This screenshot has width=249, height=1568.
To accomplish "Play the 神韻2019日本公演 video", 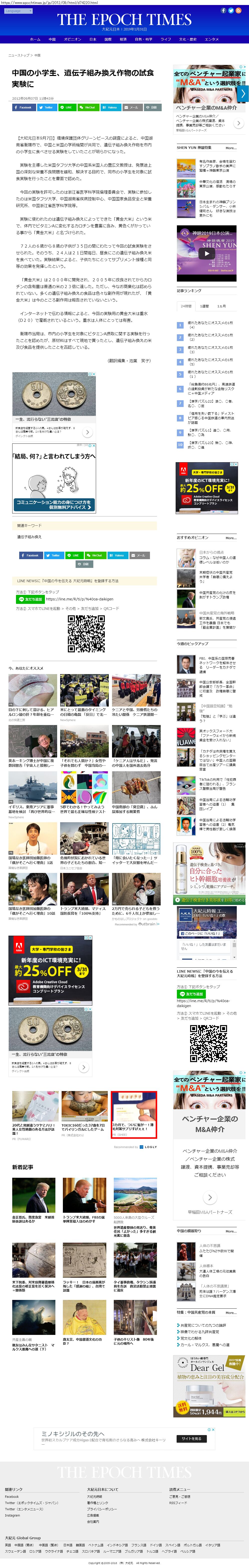I will pyautogui.click(x=207, y=254).
